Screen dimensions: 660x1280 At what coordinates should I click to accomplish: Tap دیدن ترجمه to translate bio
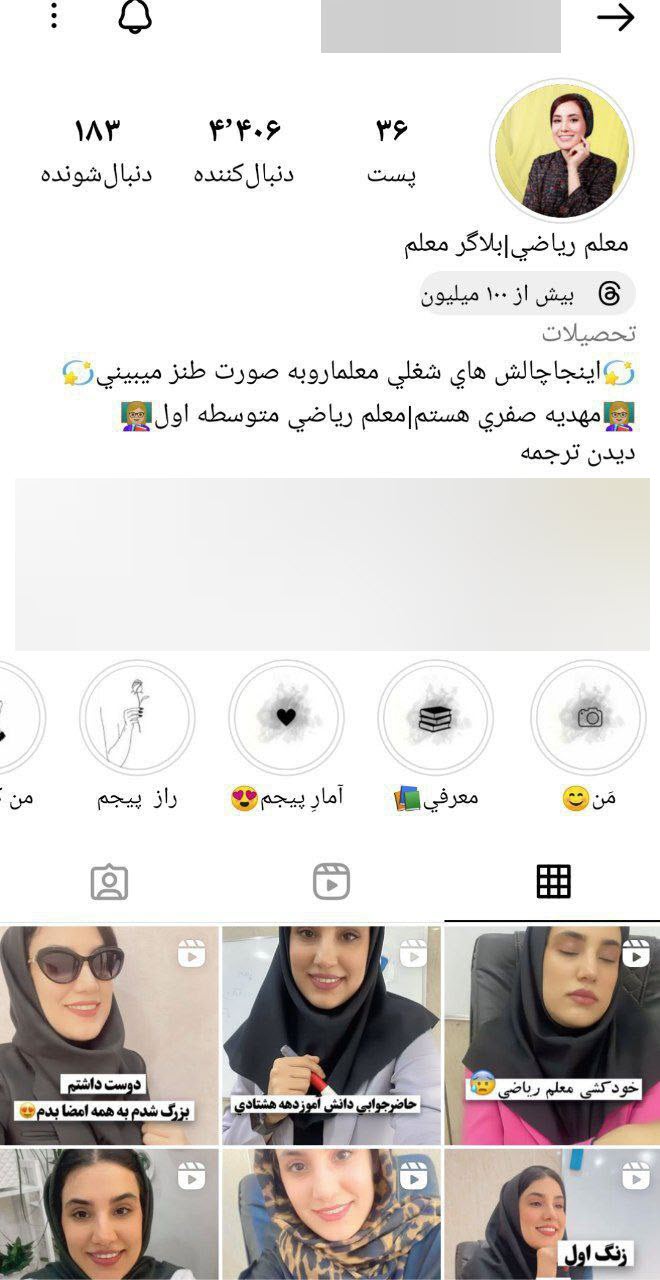pyautogui.click(x=578, y=452)
